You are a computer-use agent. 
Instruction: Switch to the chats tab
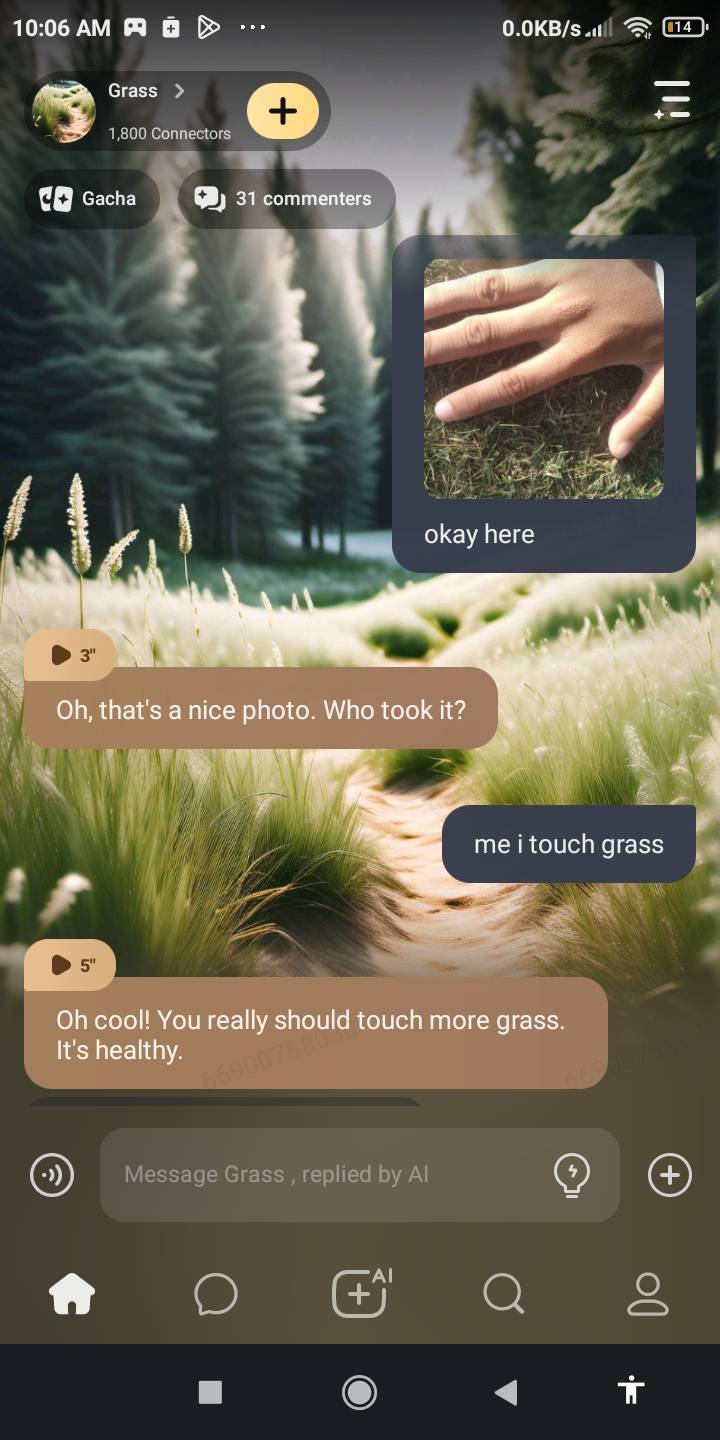coord(216,1295)
